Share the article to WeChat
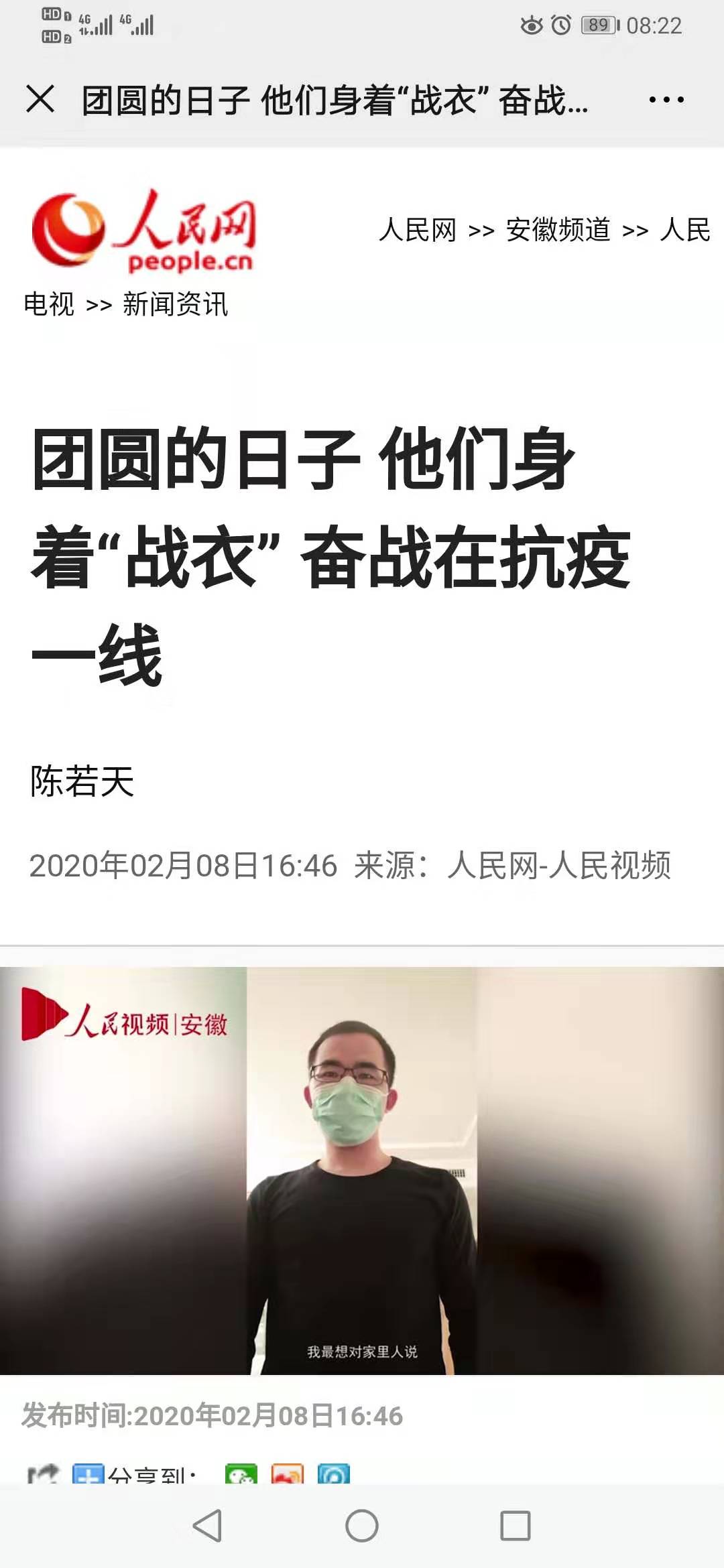Screen dimensions: 724x1568 tap(241, 1475)
